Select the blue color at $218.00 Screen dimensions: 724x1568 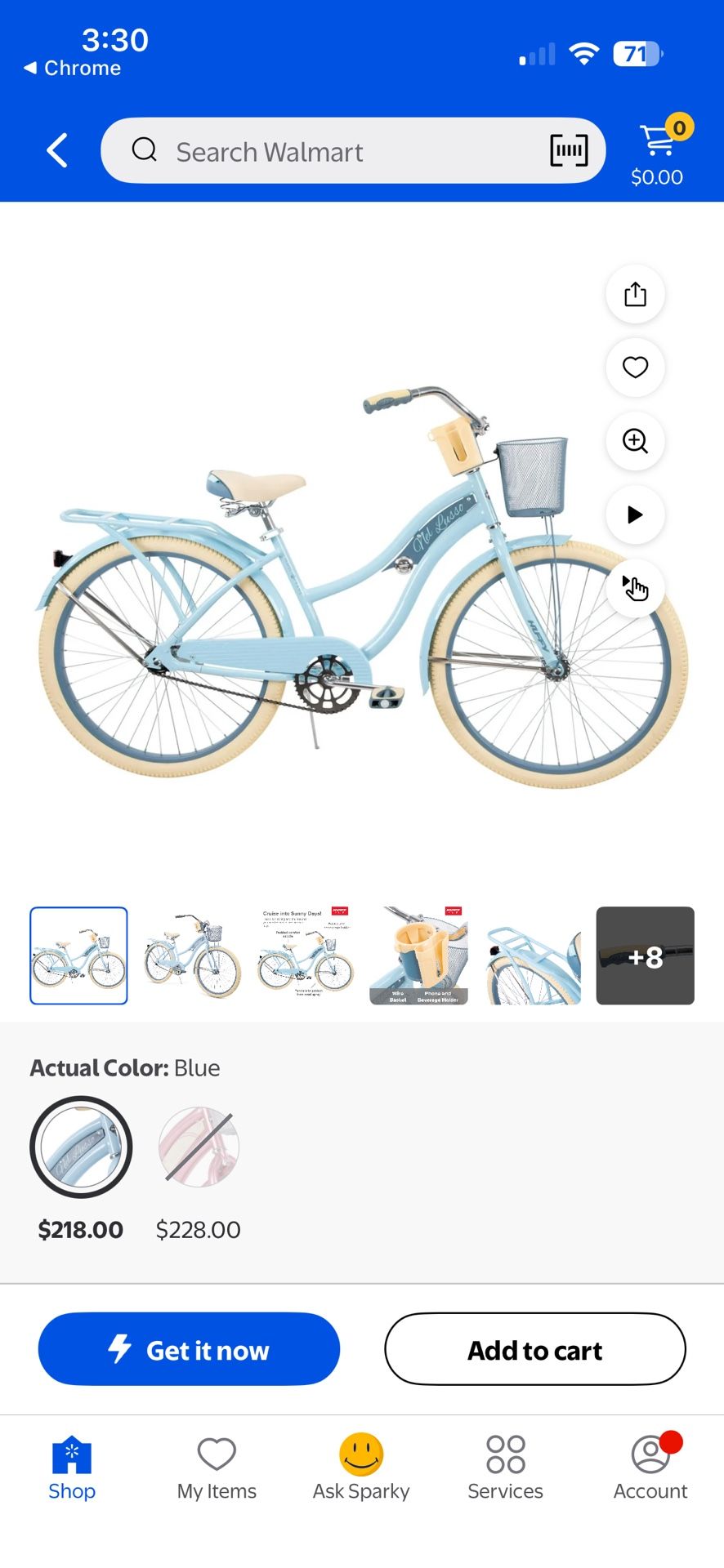pyautogui.click(x=81, y=1147)
